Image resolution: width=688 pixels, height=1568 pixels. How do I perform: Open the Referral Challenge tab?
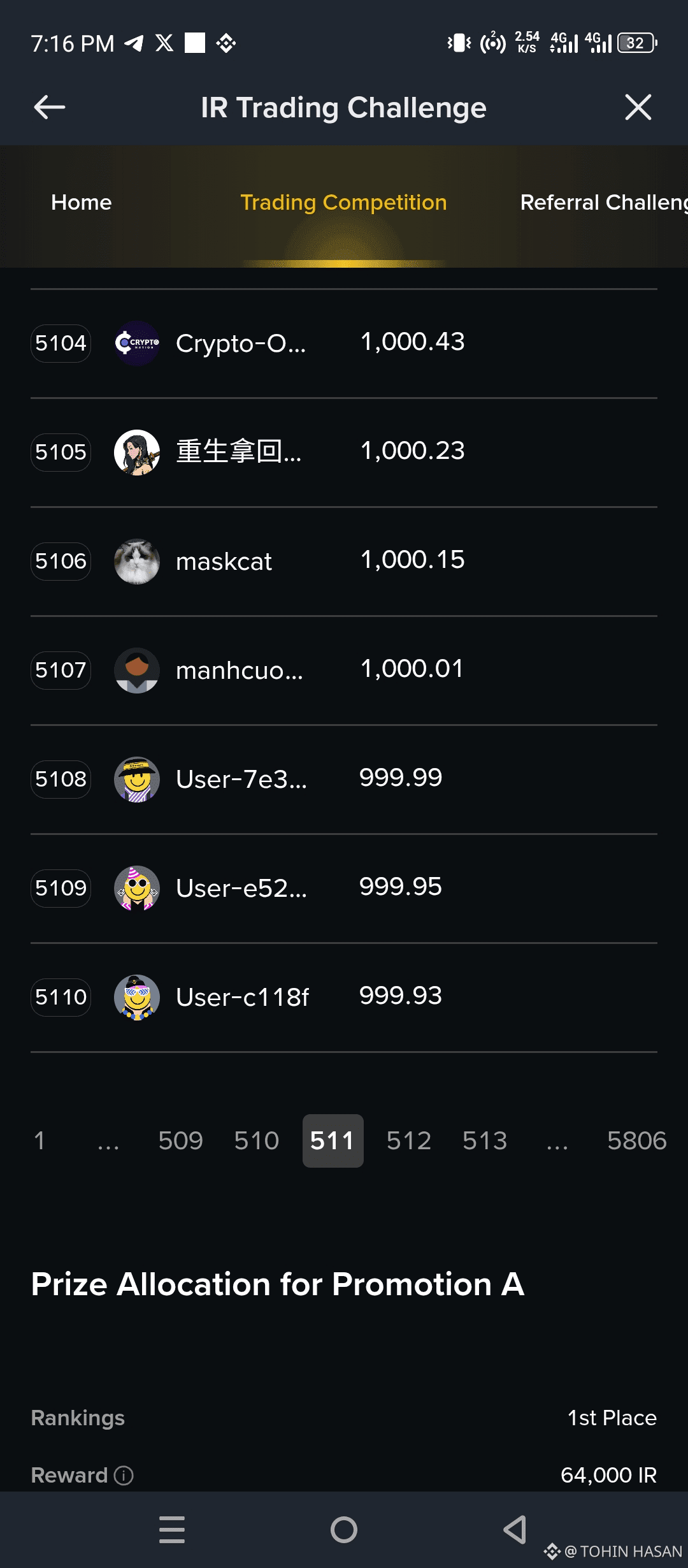point(603,203)
